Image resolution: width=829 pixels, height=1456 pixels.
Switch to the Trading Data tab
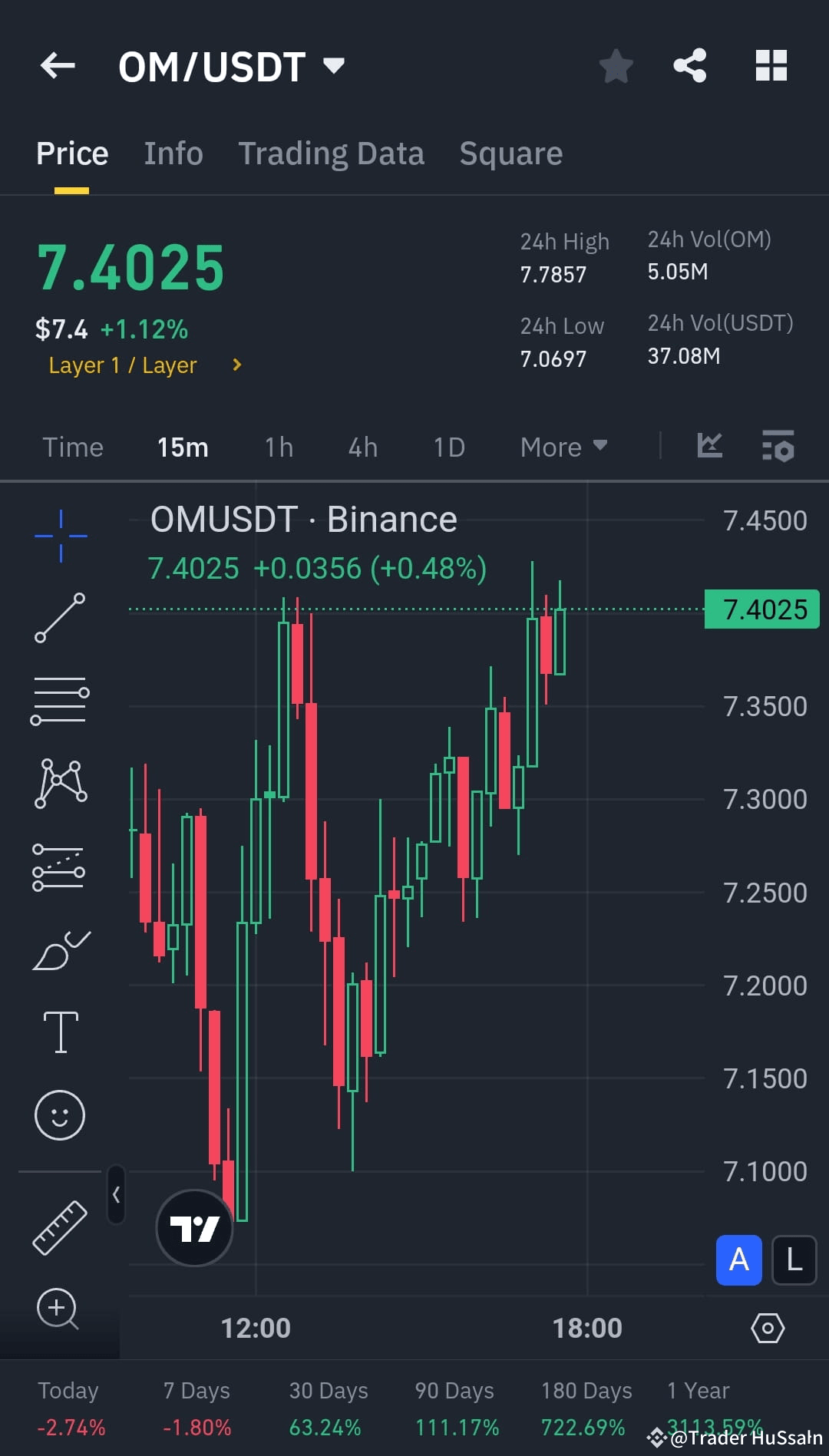(x=331, y=153)
